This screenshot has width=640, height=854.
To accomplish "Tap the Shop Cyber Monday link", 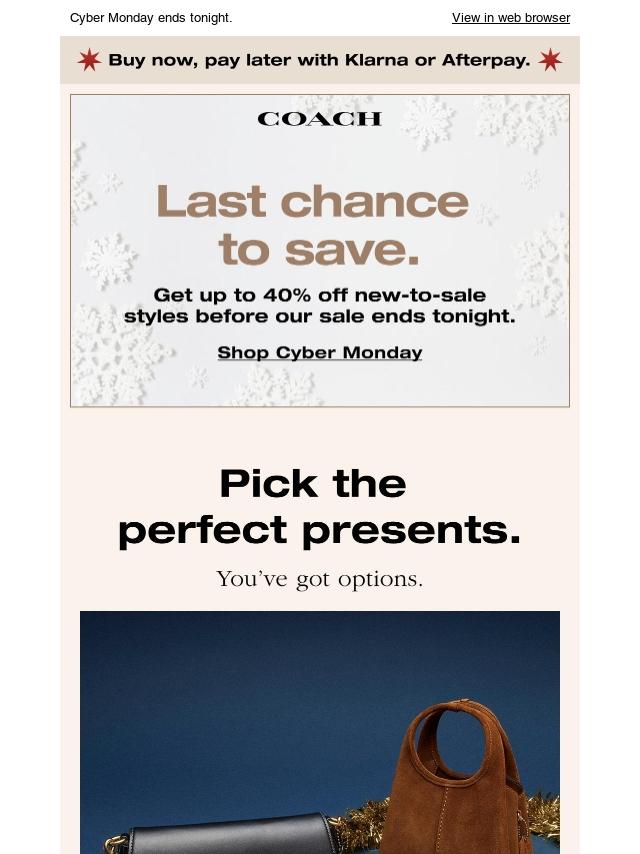I will pos(320,353).
